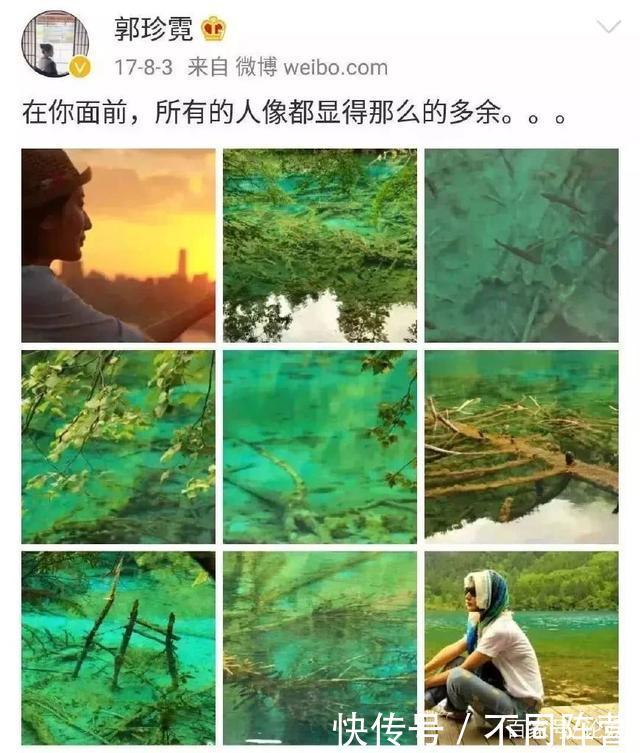
Task: View the photo of fallen logs with bird
Action: (521, 447)
